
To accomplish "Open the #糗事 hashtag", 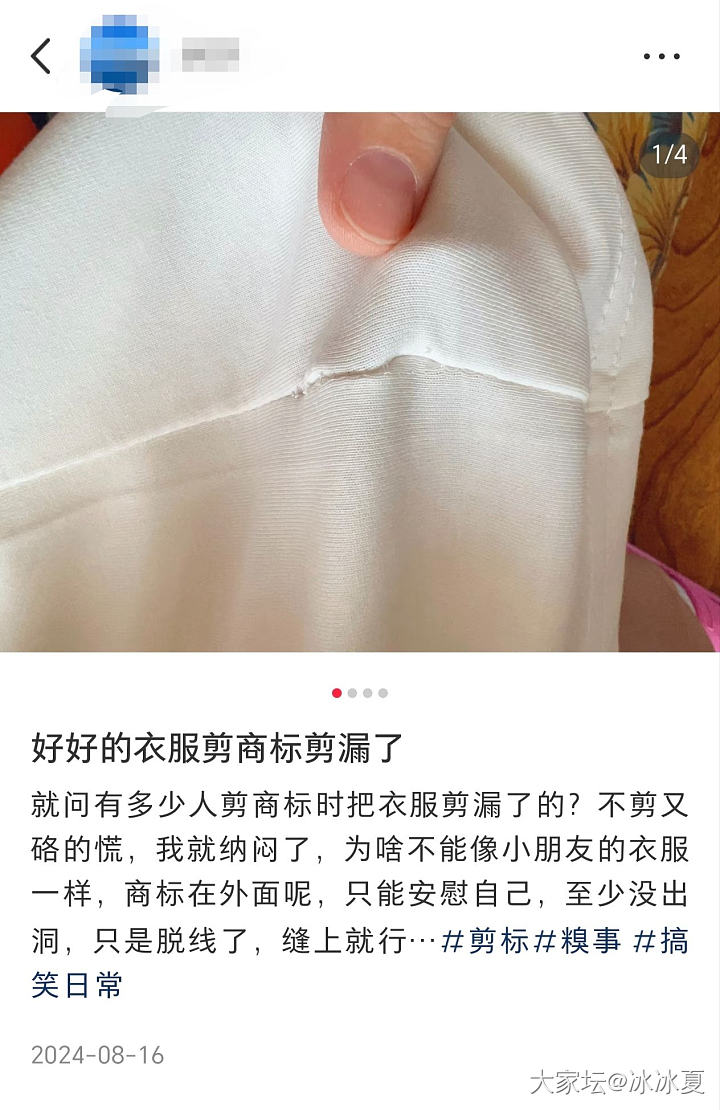I will click(578, 940).
